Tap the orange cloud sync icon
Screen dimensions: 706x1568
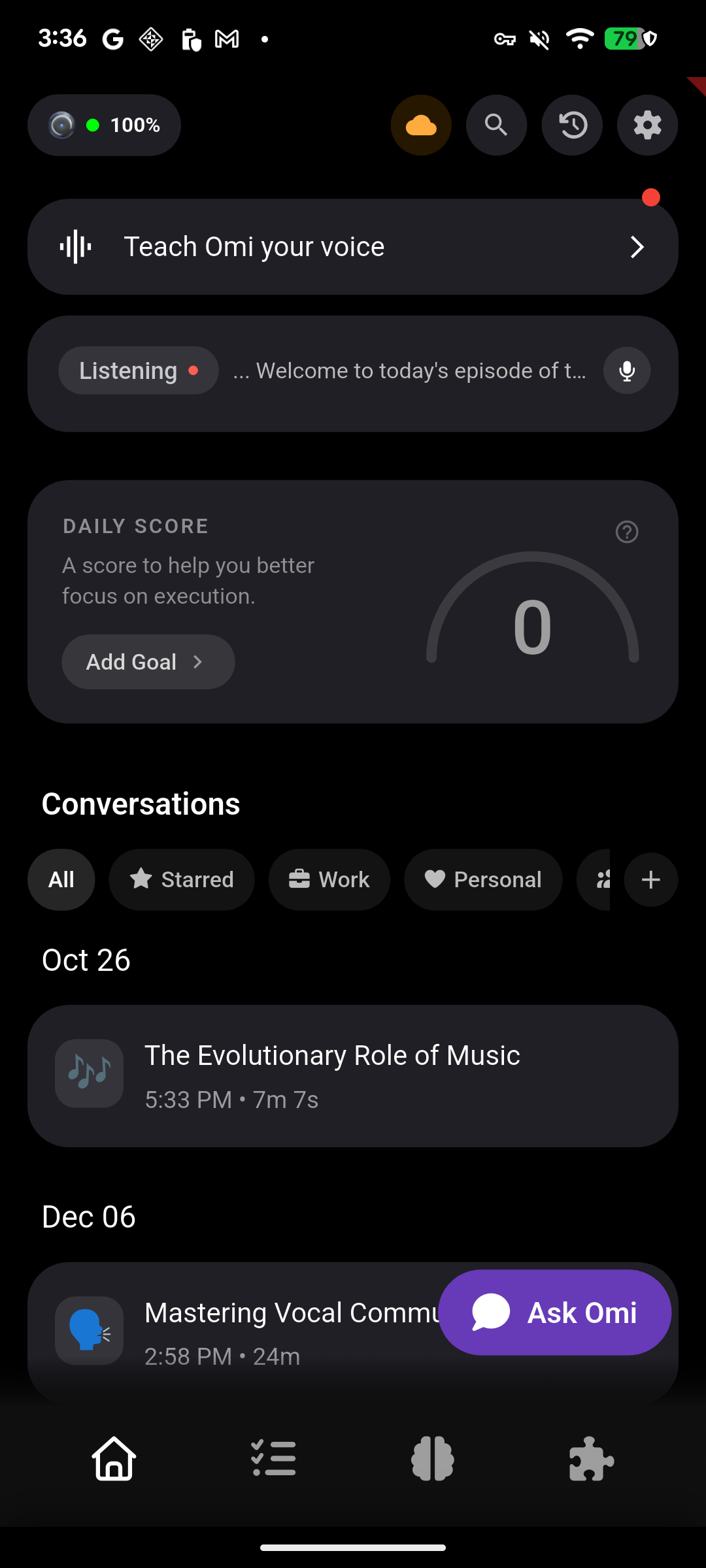421,125
